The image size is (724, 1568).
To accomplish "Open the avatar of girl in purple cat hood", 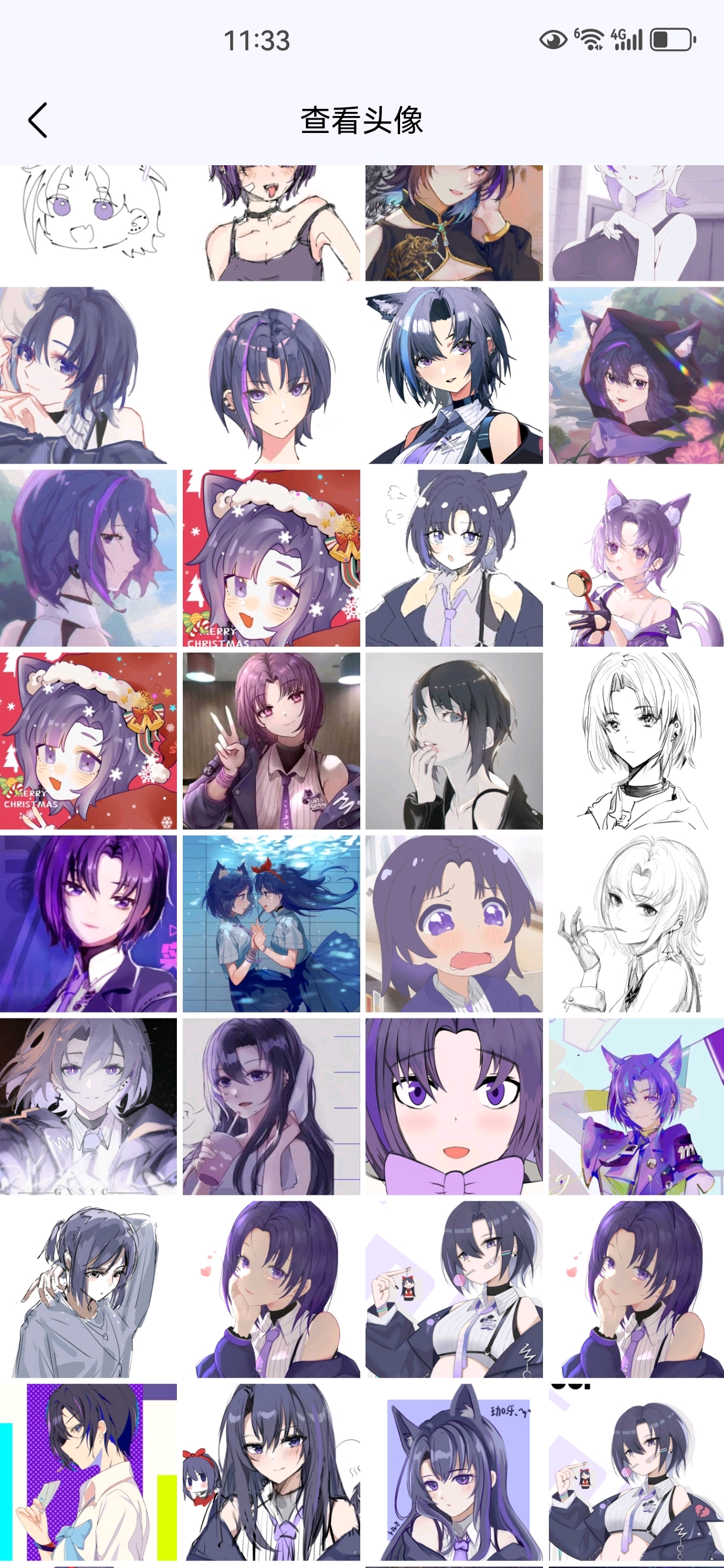I will click(x=636, y=376).
